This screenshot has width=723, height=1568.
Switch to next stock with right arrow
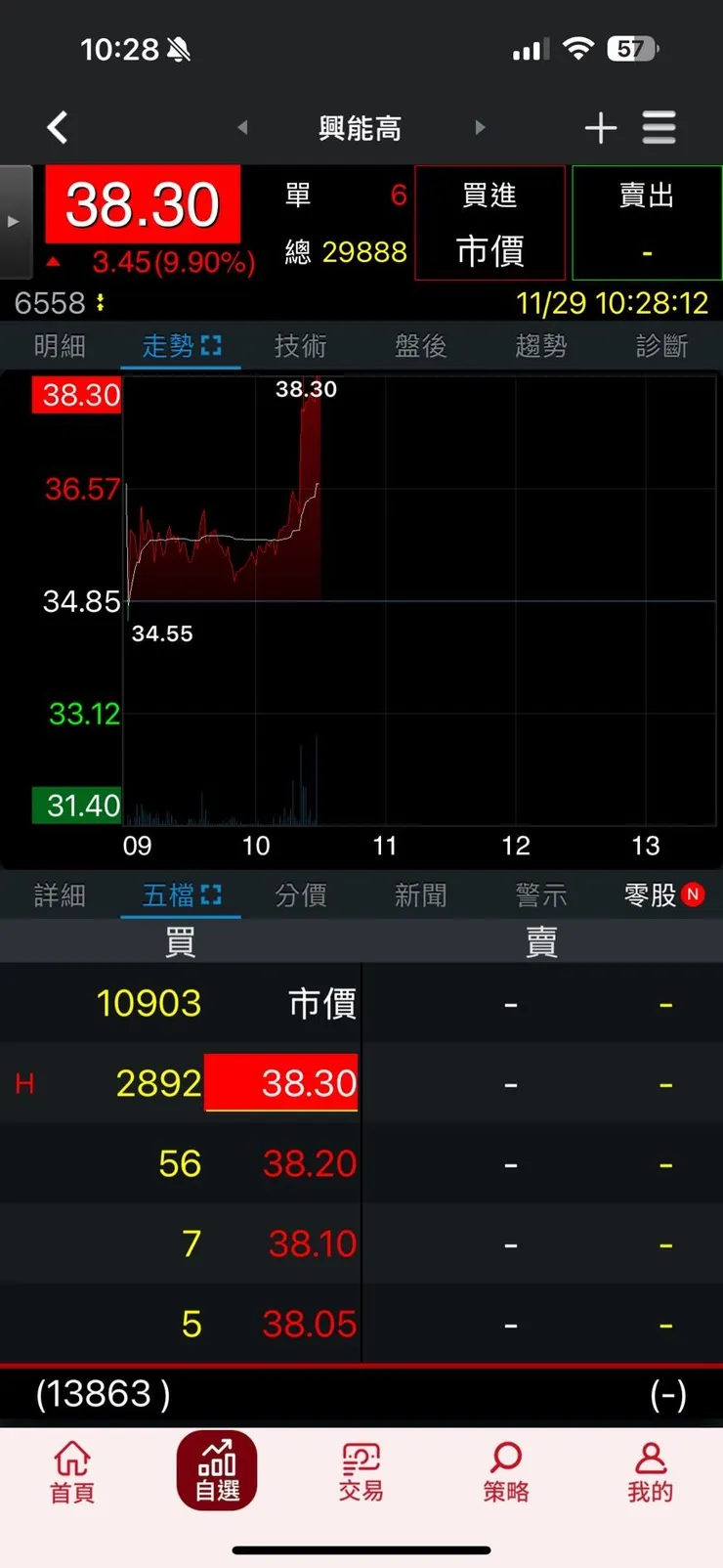[x=480, y=127]
